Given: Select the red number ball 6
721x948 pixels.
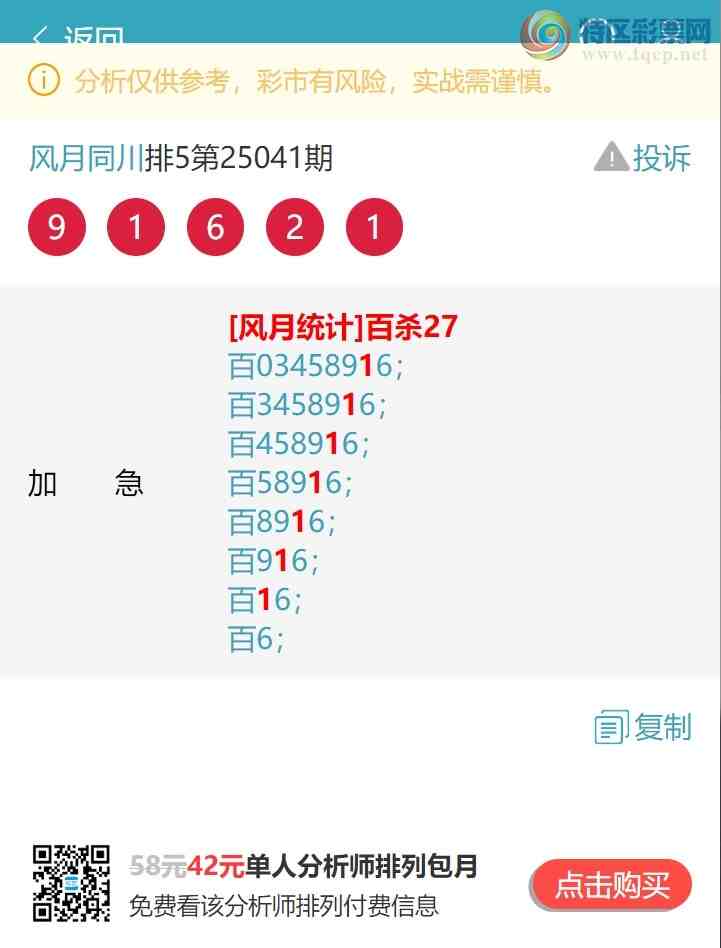Looking at the screenshot, I should (215, 226).
